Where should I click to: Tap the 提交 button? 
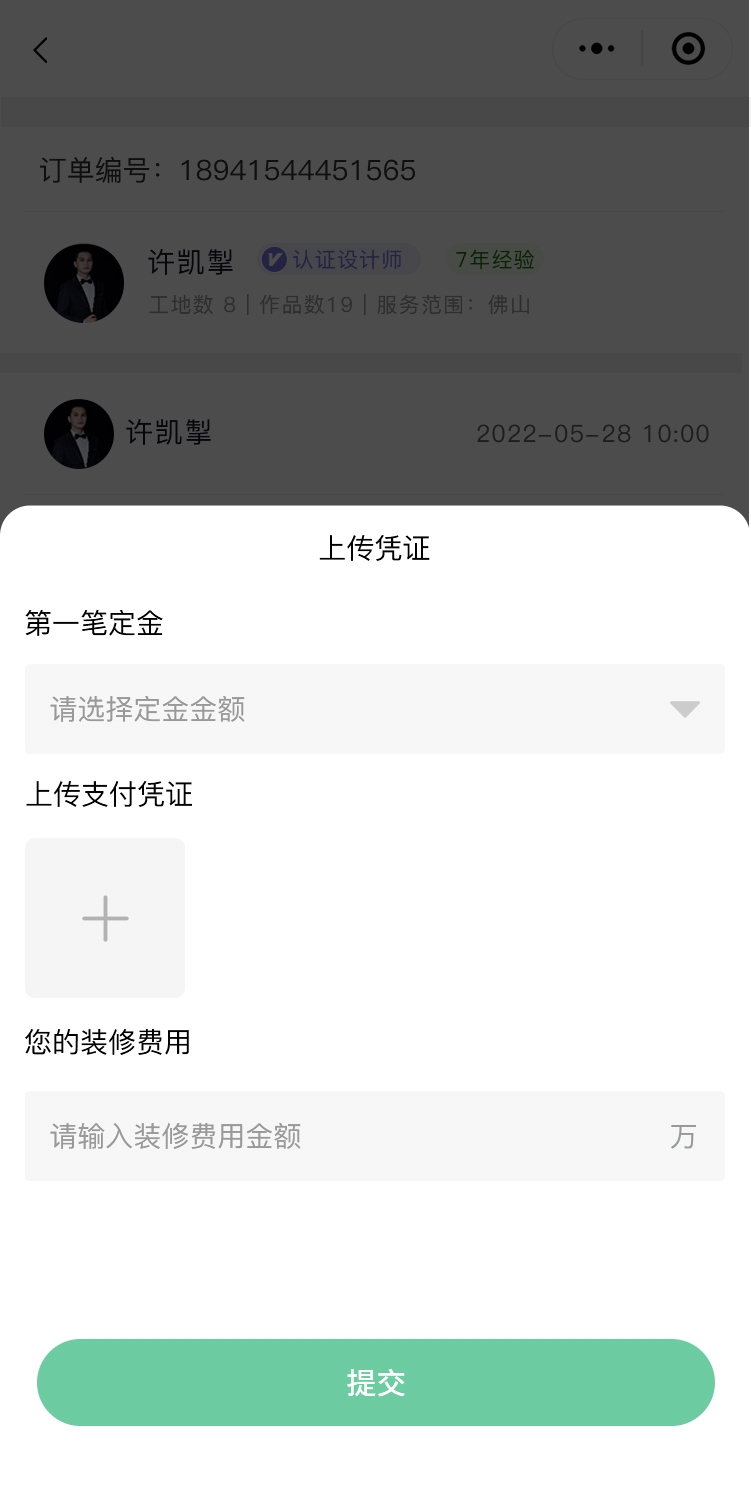point(375,1382)
